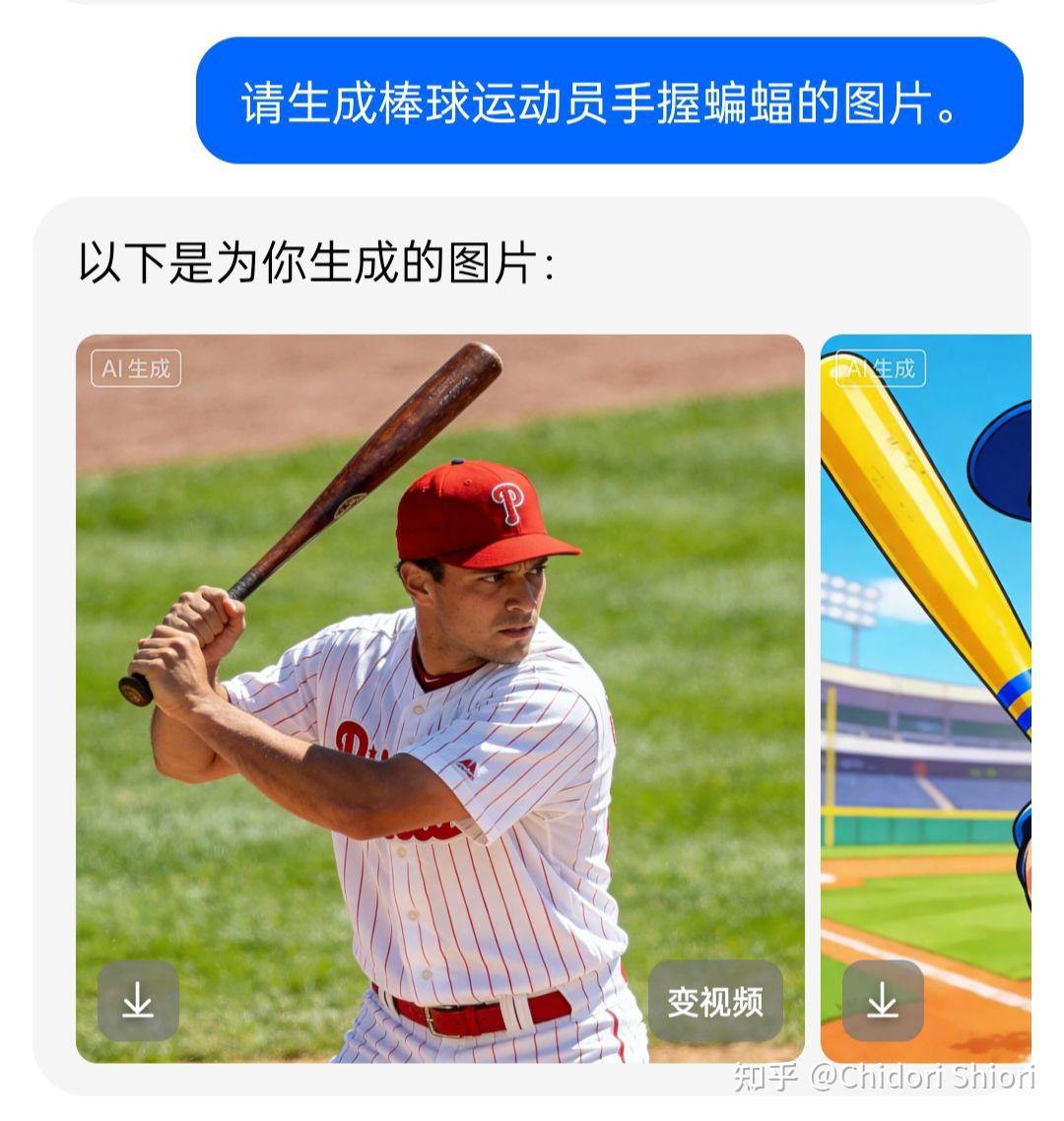
Task: Download the cartoon baseball image
Action: (883, 1002)
